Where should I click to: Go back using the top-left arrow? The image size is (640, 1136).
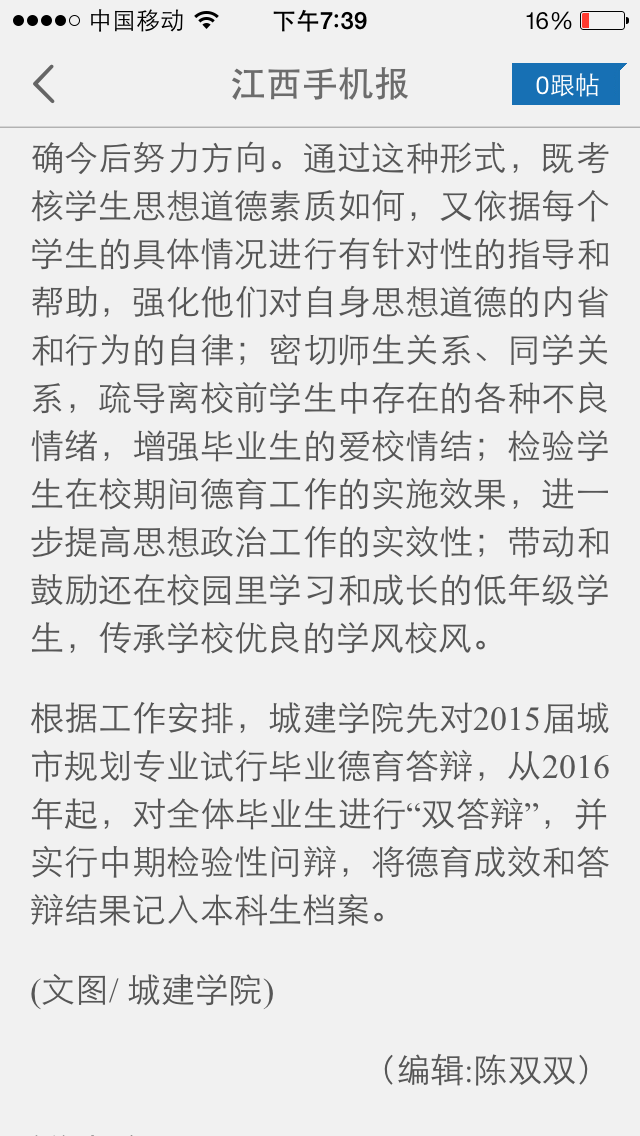tap(43, 84)
